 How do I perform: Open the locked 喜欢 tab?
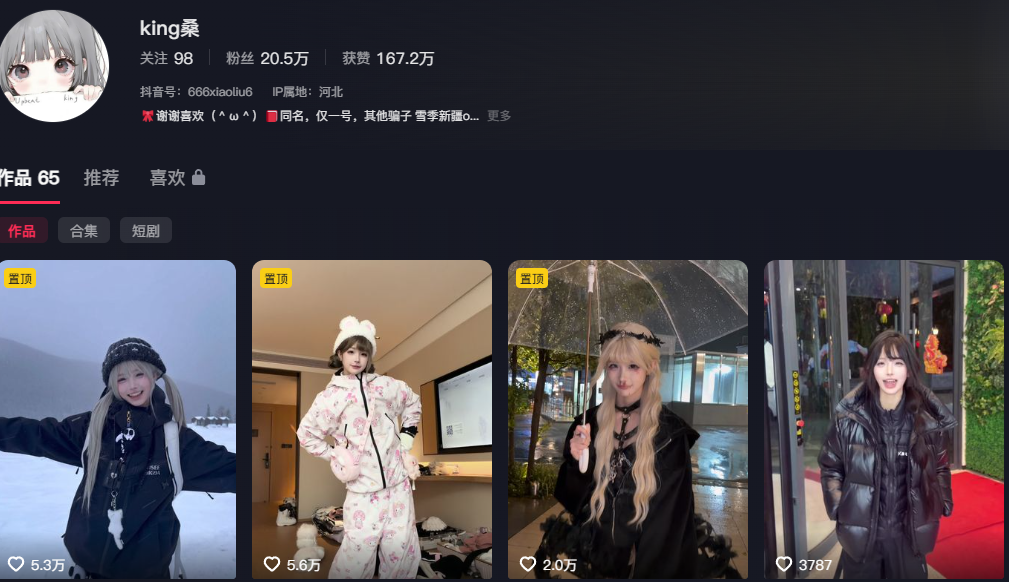177,178
